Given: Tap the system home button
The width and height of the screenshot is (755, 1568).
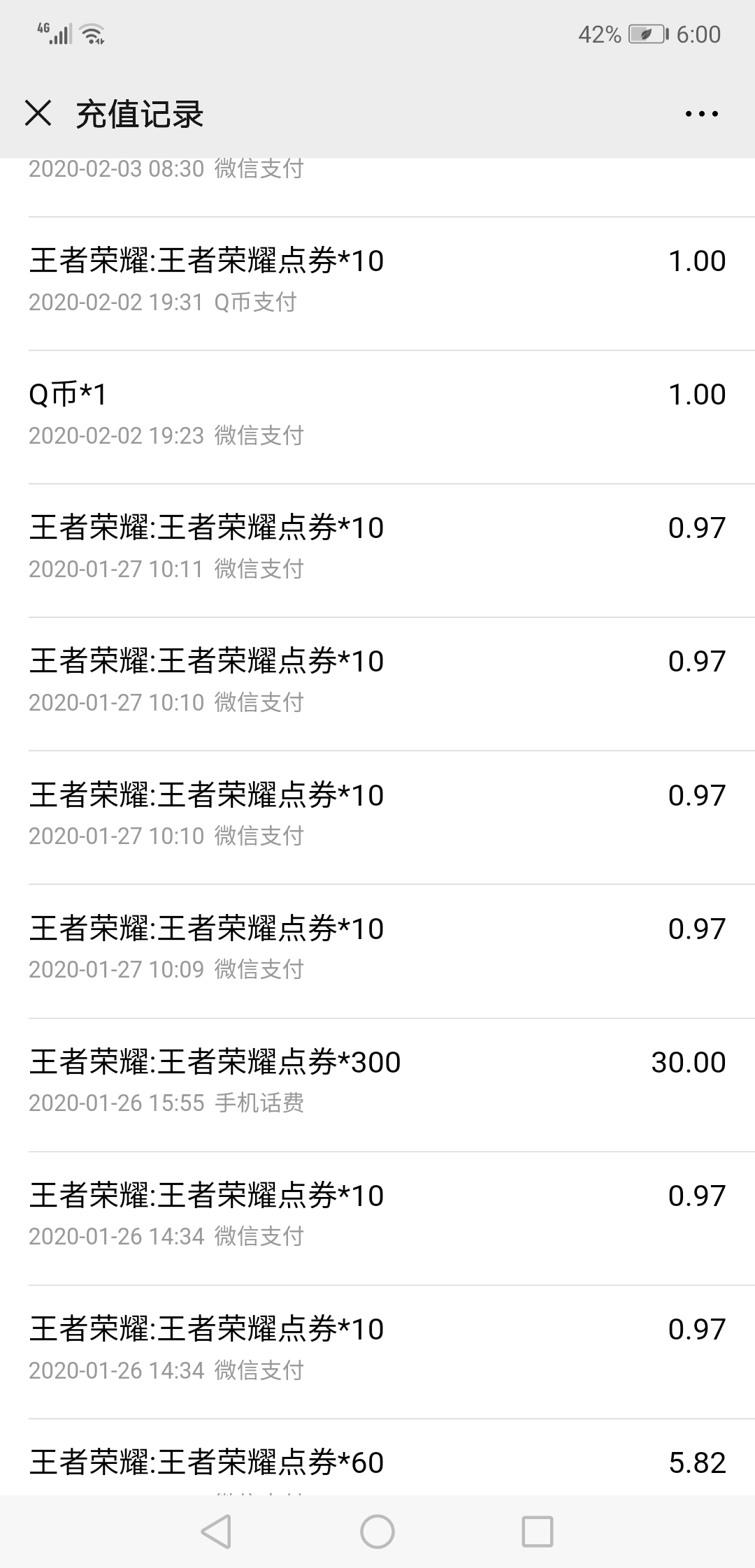Looking at the screenshot, I should click(377, 1532).
